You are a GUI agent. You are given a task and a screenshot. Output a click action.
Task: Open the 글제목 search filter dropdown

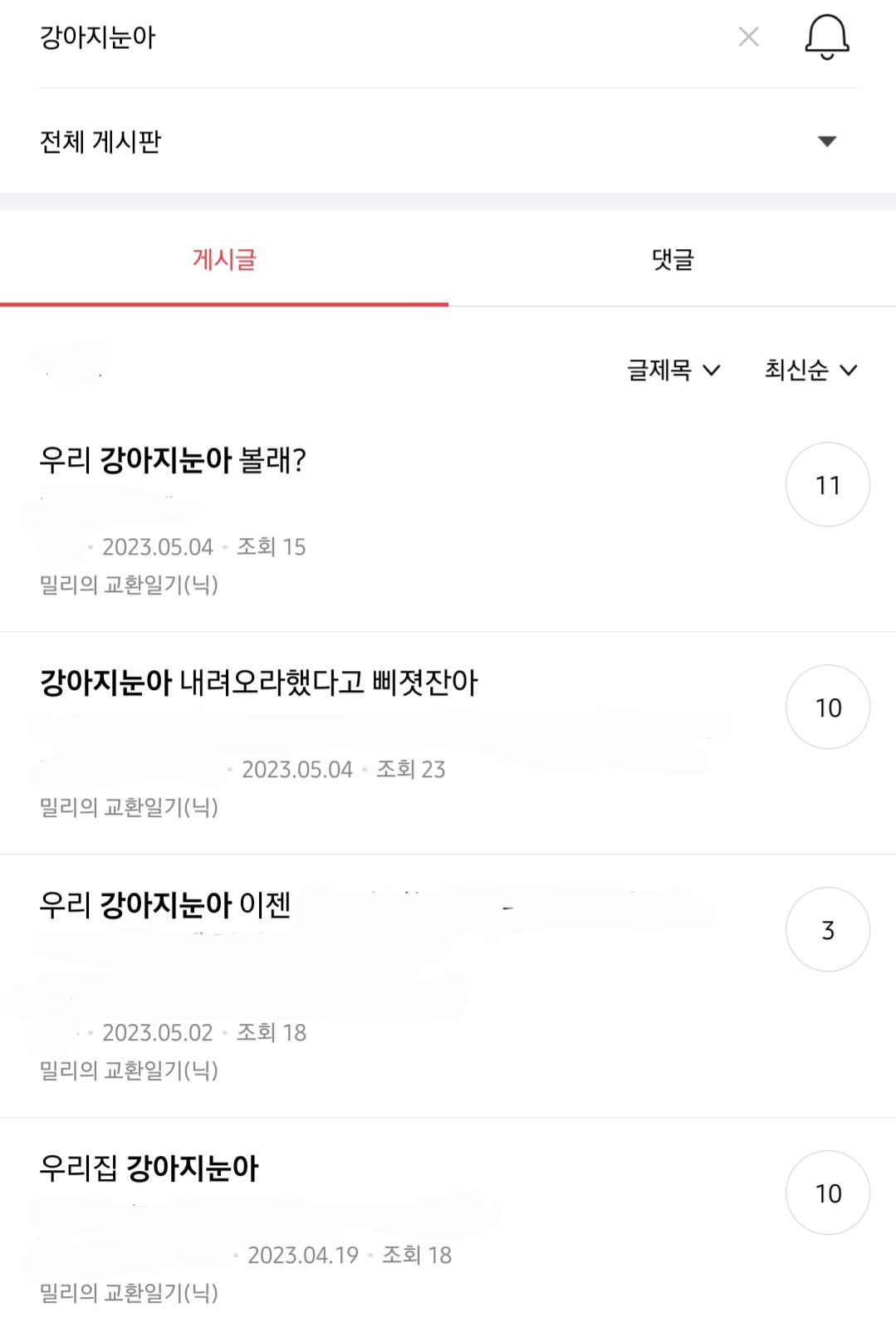coord(669,370)
